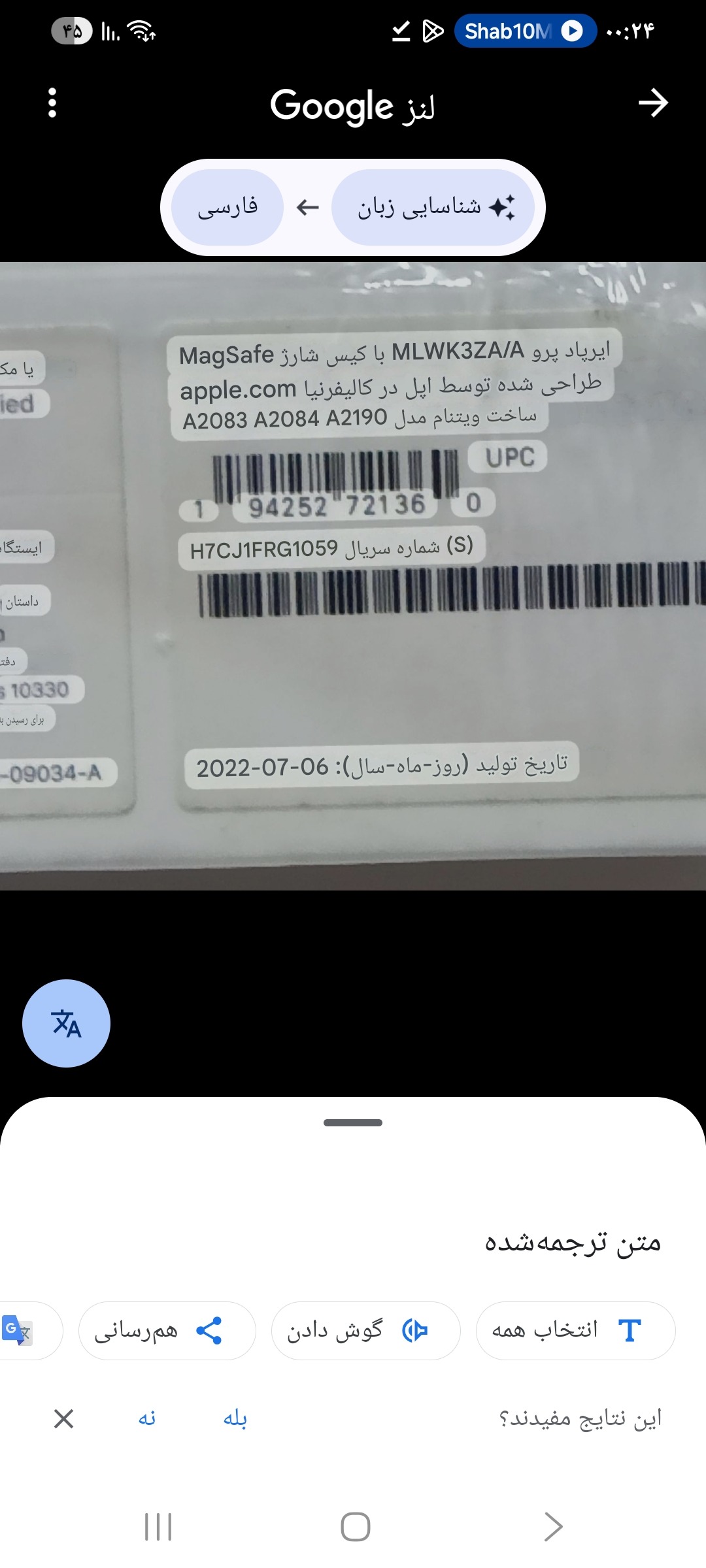
Task: Answer بله to the feedback question
Action: pos(235,1418)
